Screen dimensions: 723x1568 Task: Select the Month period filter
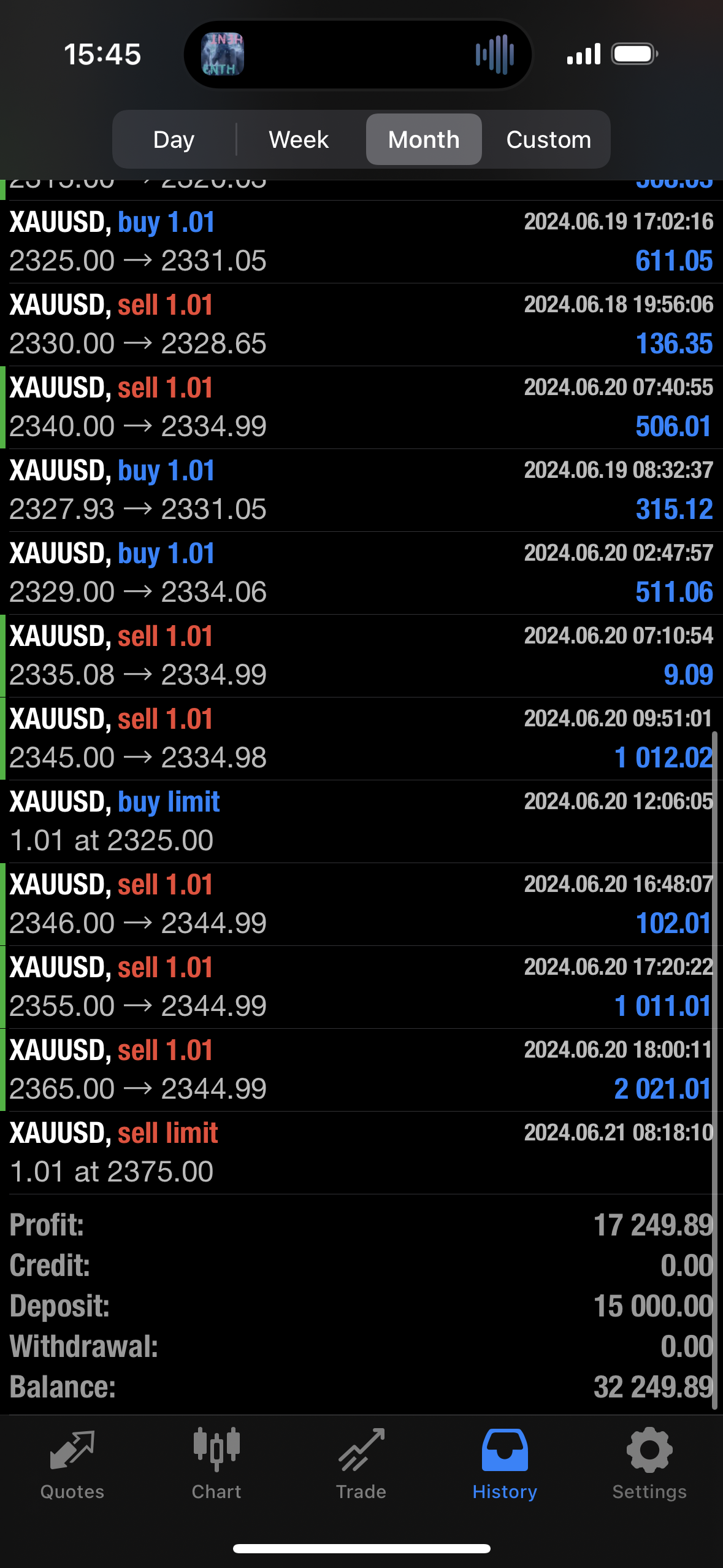tap(424, 139)
